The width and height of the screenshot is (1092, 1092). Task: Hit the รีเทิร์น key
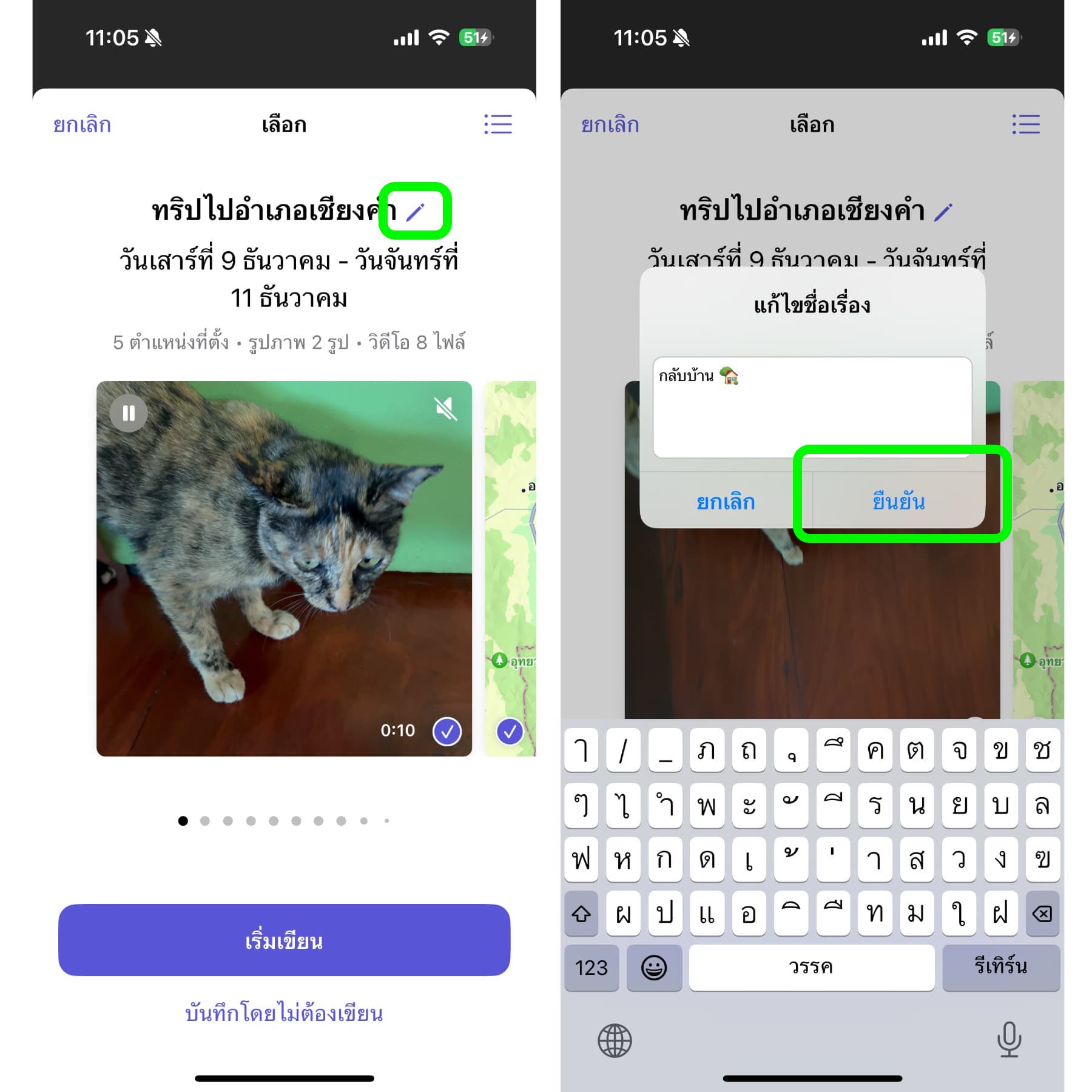(x=1000, y=967)
